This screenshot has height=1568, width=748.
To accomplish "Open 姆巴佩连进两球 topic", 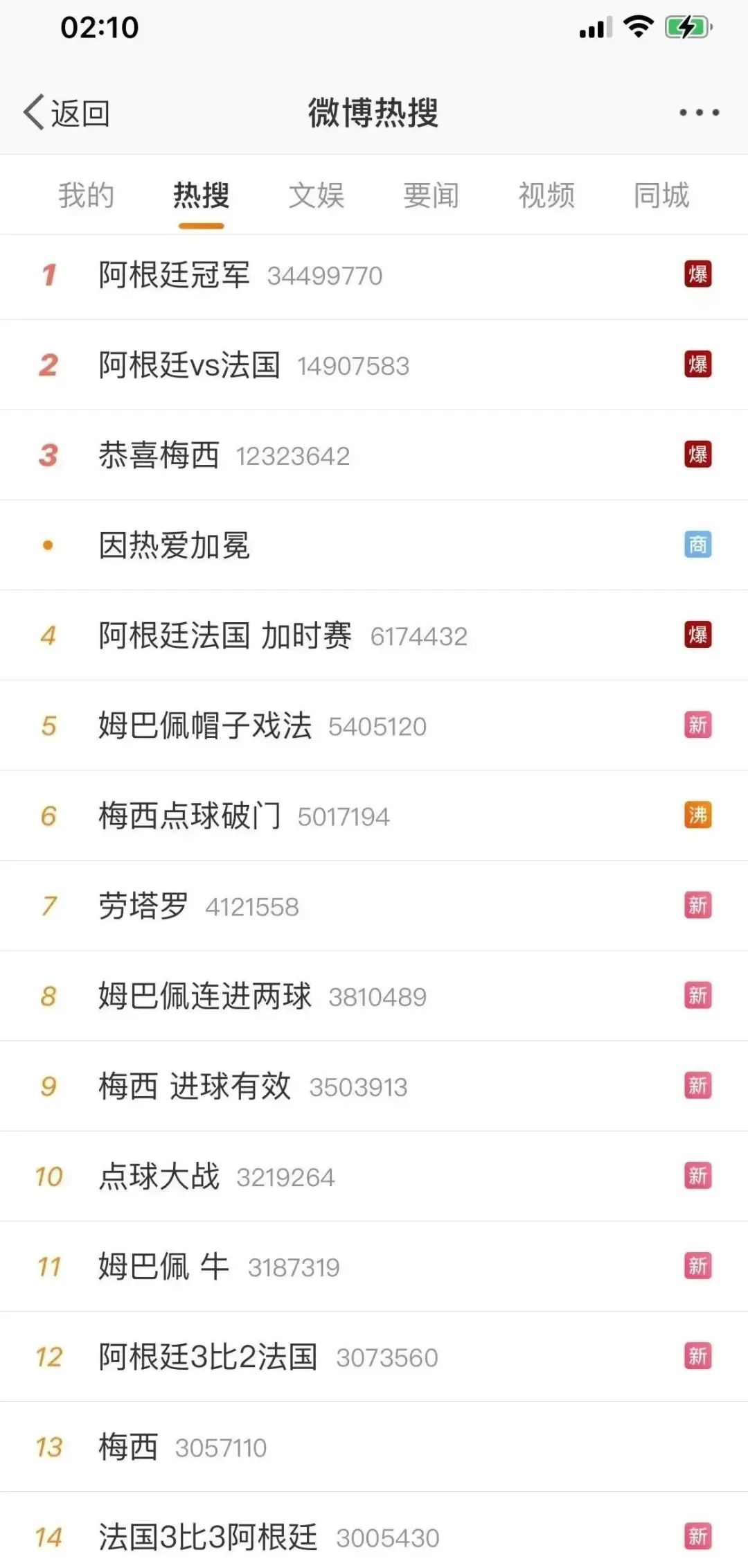I will (205, 996).
